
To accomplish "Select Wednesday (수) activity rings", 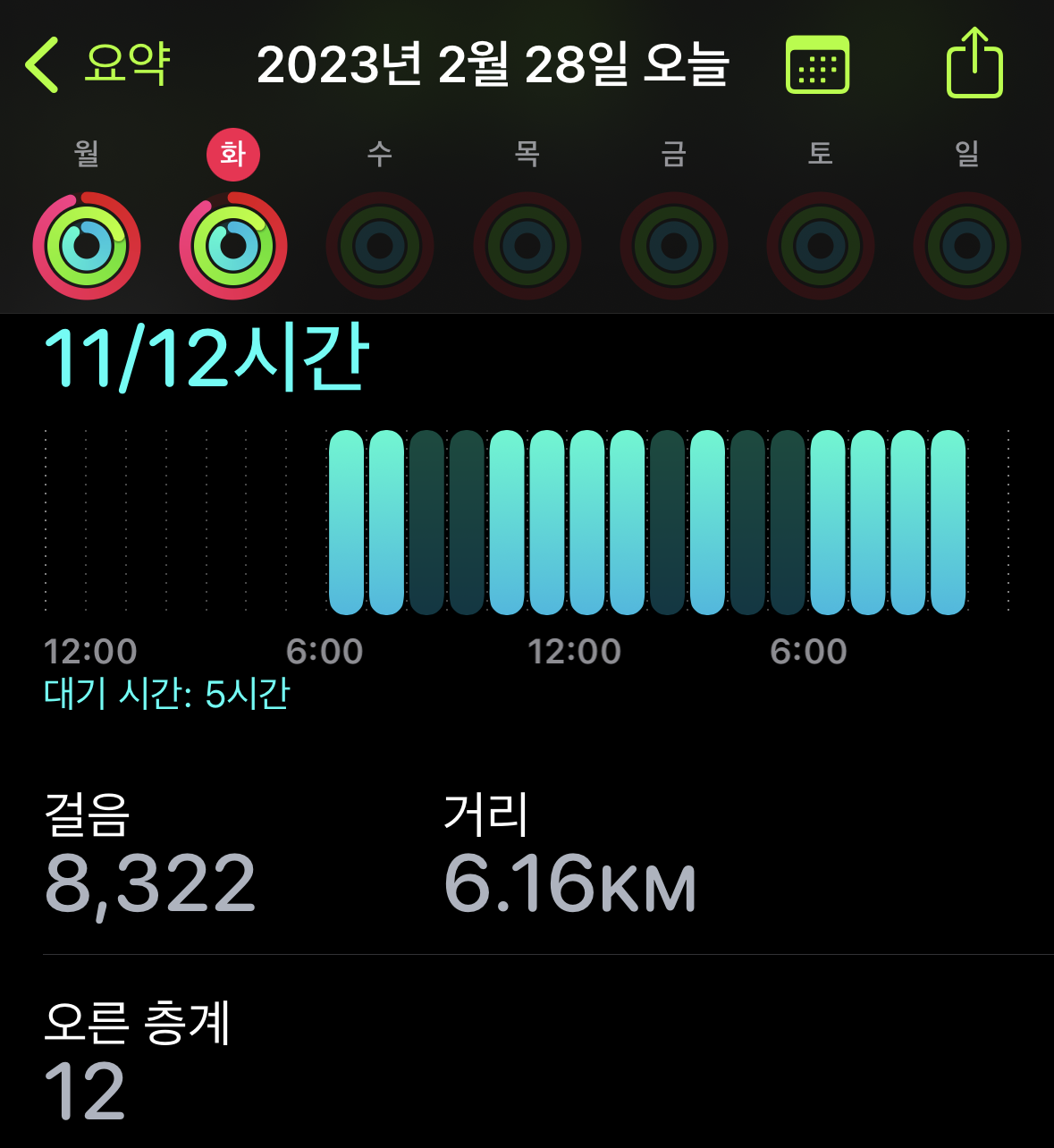I will pyautogui.click(x=380, y=246).
